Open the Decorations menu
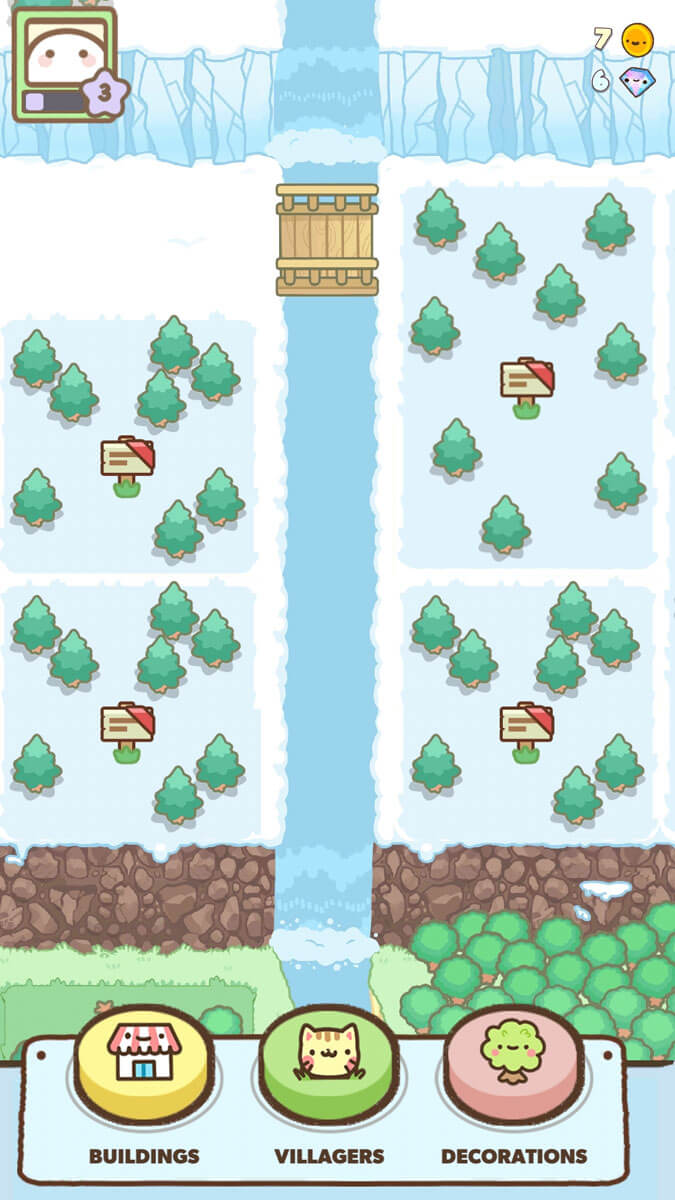The width and height of the screenshot is (675, 1200). 513,1065
